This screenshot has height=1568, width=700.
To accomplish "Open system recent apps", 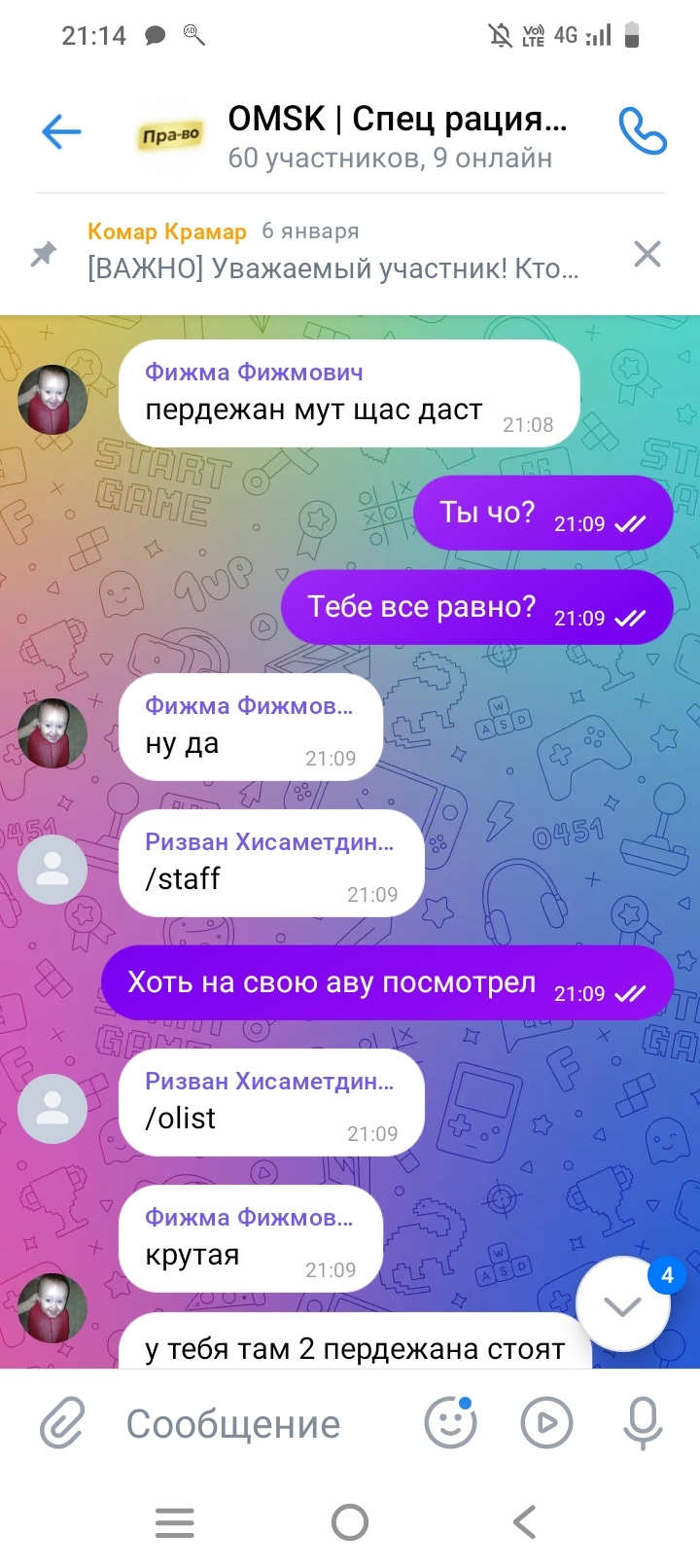I will pyautogui.click(x=175, y=1522).
